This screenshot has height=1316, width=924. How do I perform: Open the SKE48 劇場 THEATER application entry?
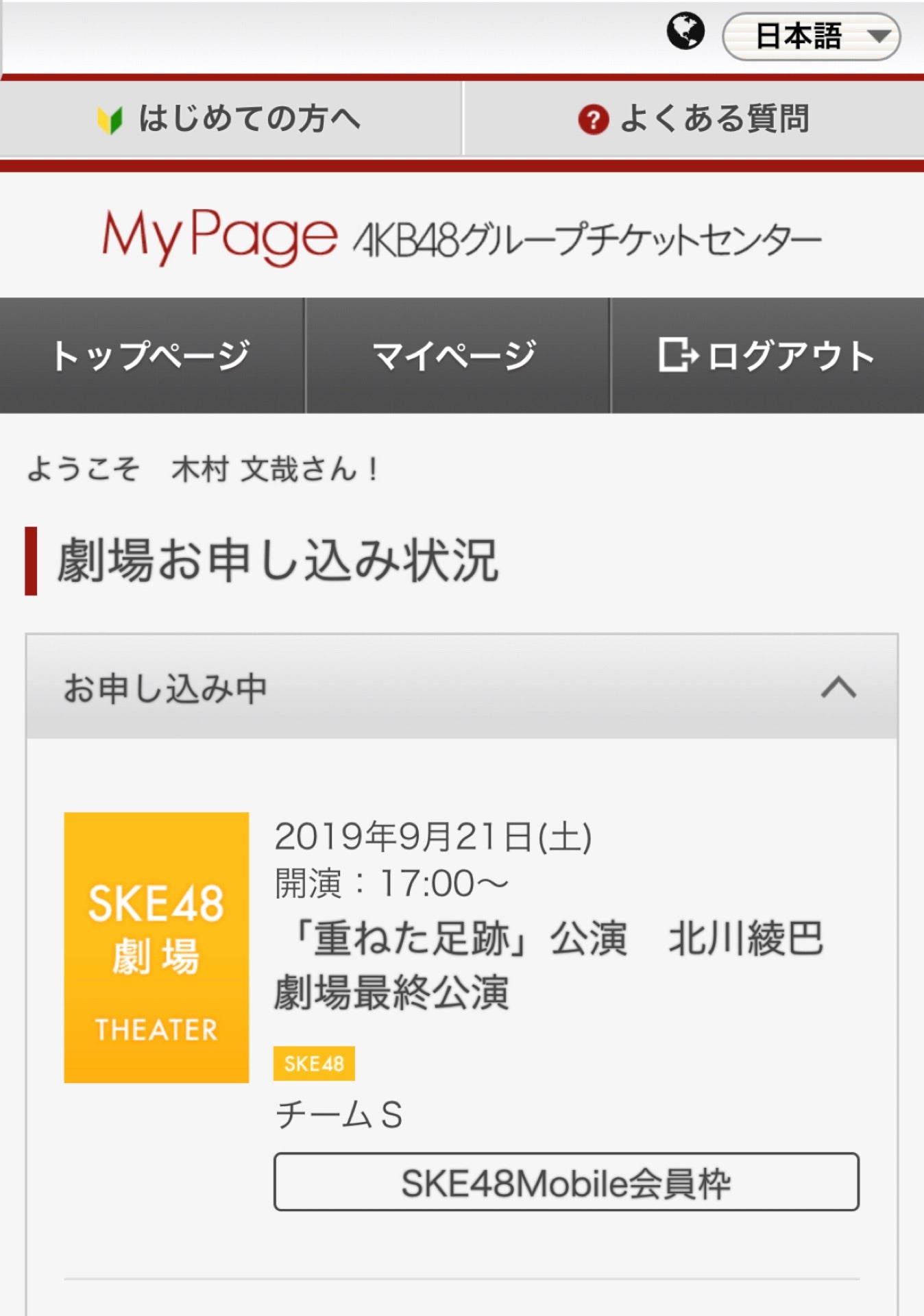point(156,947)
